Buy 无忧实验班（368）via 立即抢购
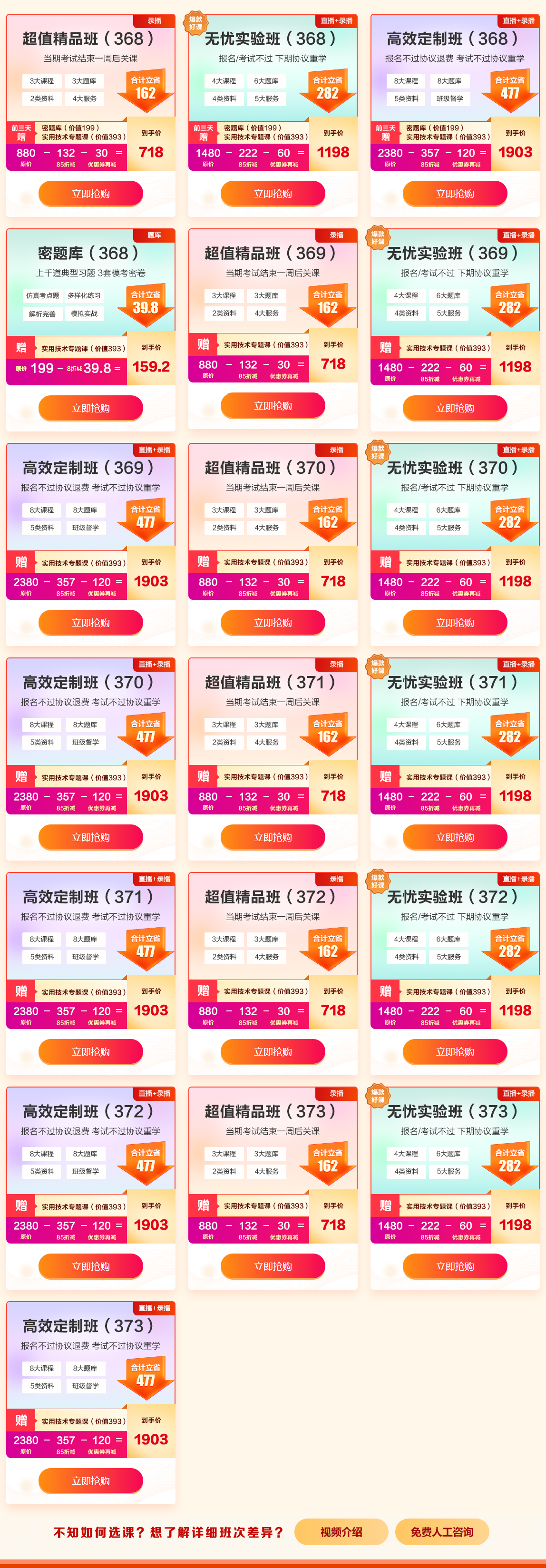 (x=273, y=194)
